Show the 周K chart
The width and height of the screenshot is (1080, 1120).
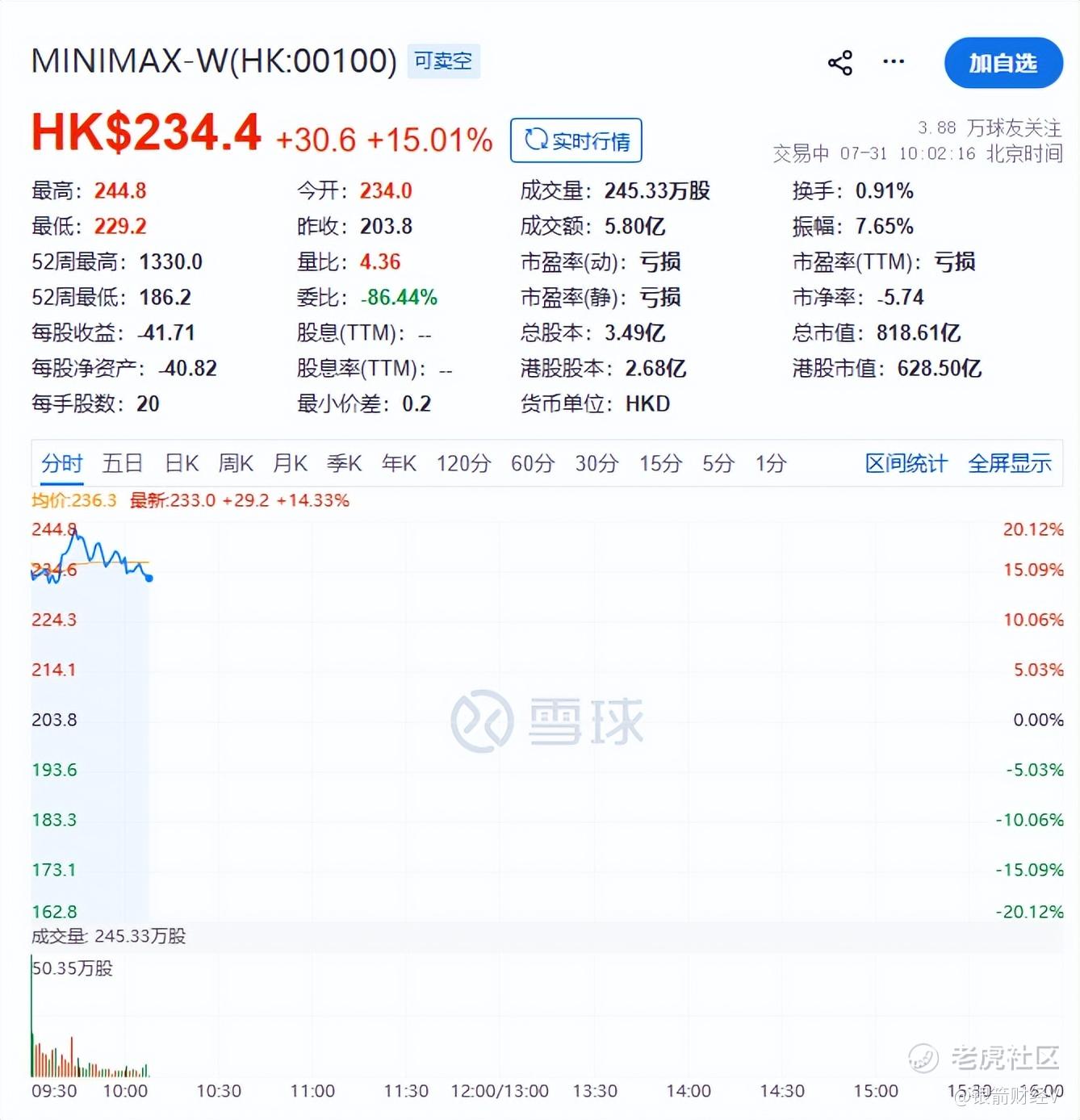click(236, 463)
